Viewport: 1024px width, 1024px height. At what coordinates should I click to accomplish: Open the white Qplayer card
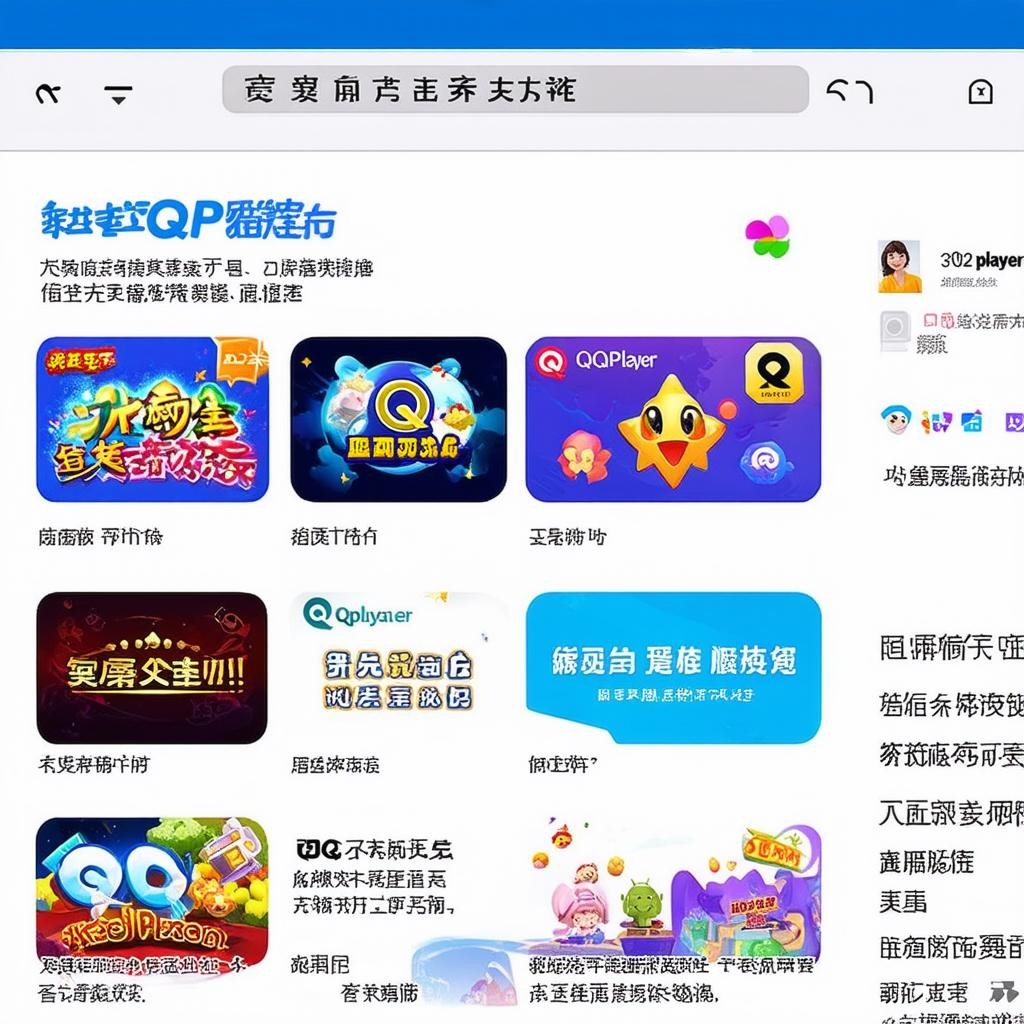(x=398, y=667)
